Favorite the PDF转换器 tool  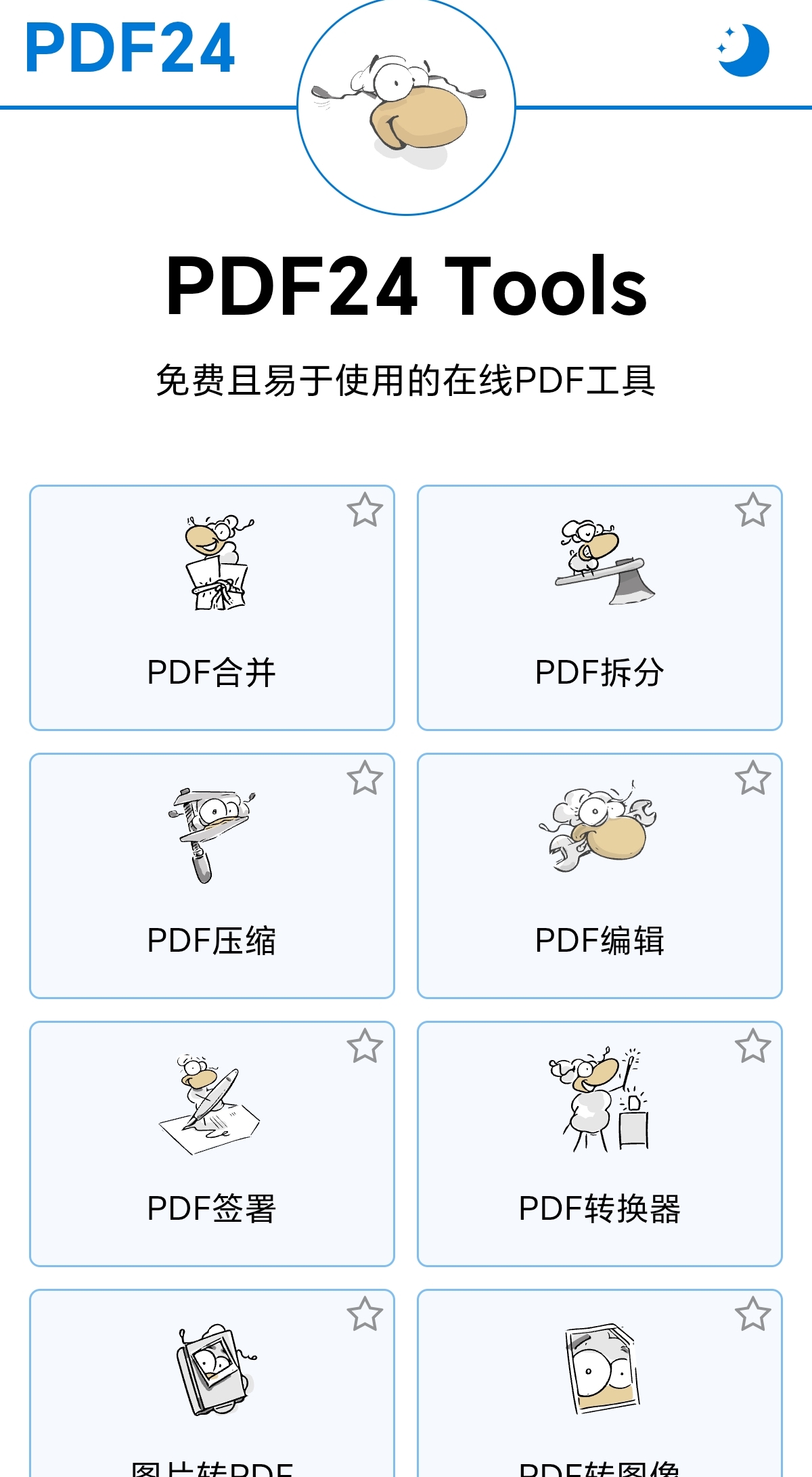click(752, 1046)
